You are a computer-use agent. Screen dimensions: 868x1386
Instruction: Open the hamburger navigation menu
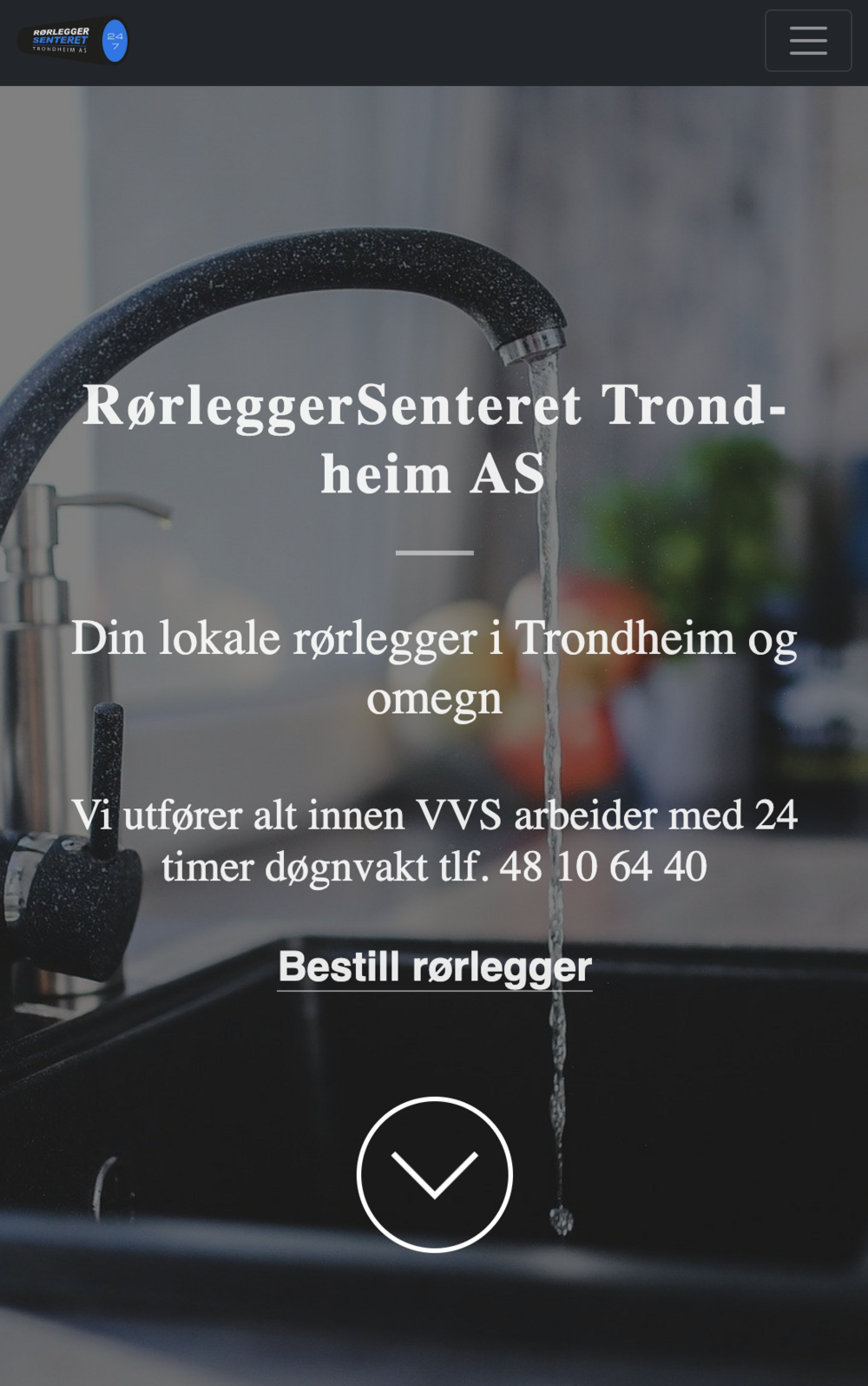[x=807, y=41]
